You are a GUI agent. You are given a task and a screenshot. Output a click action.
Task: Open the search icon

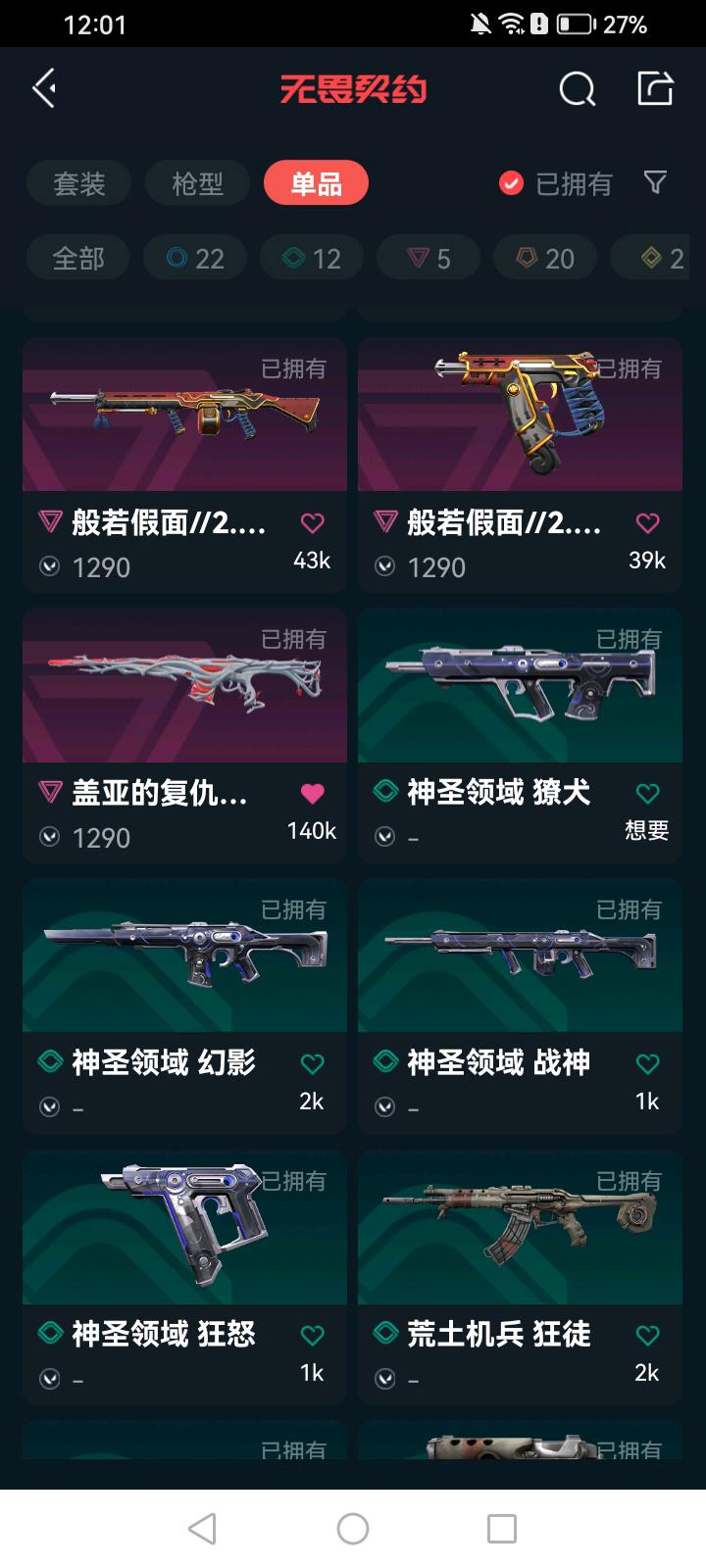point(577,89)
